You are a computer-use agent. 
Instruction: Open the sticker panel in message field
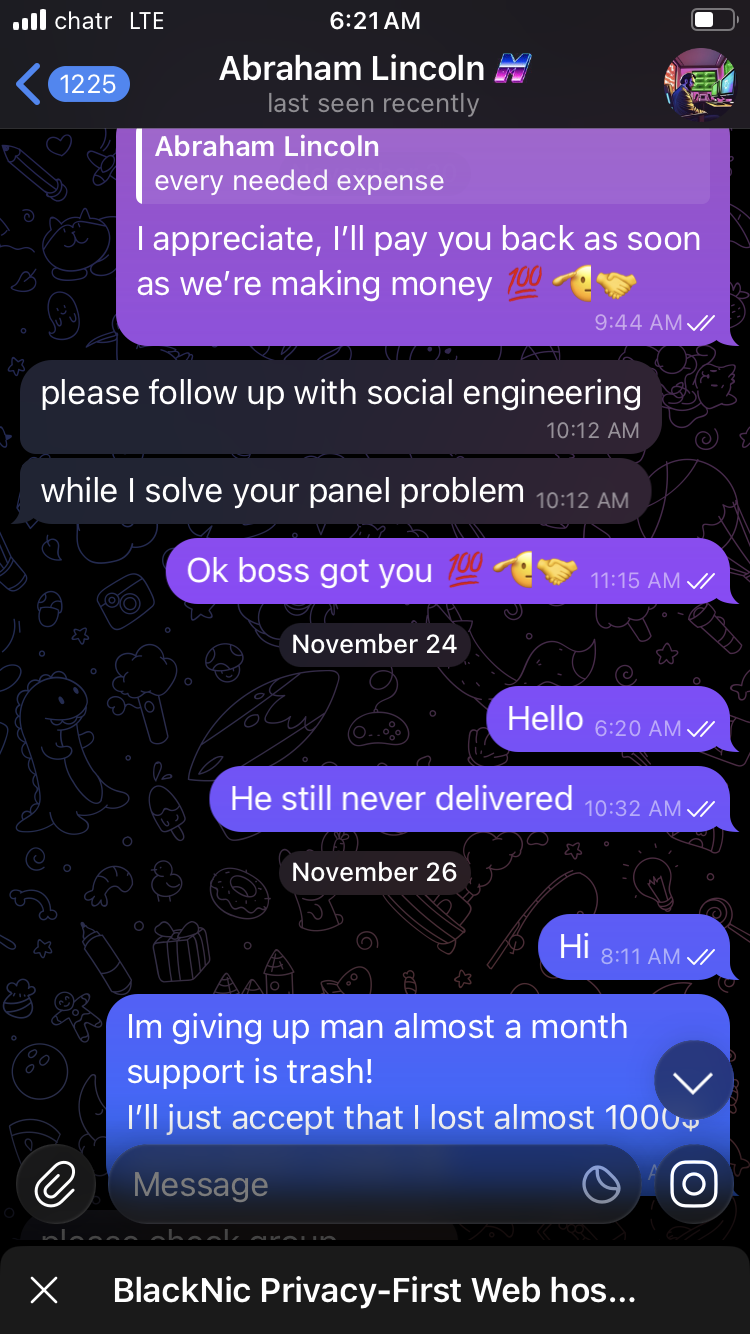click(601, 1185)
